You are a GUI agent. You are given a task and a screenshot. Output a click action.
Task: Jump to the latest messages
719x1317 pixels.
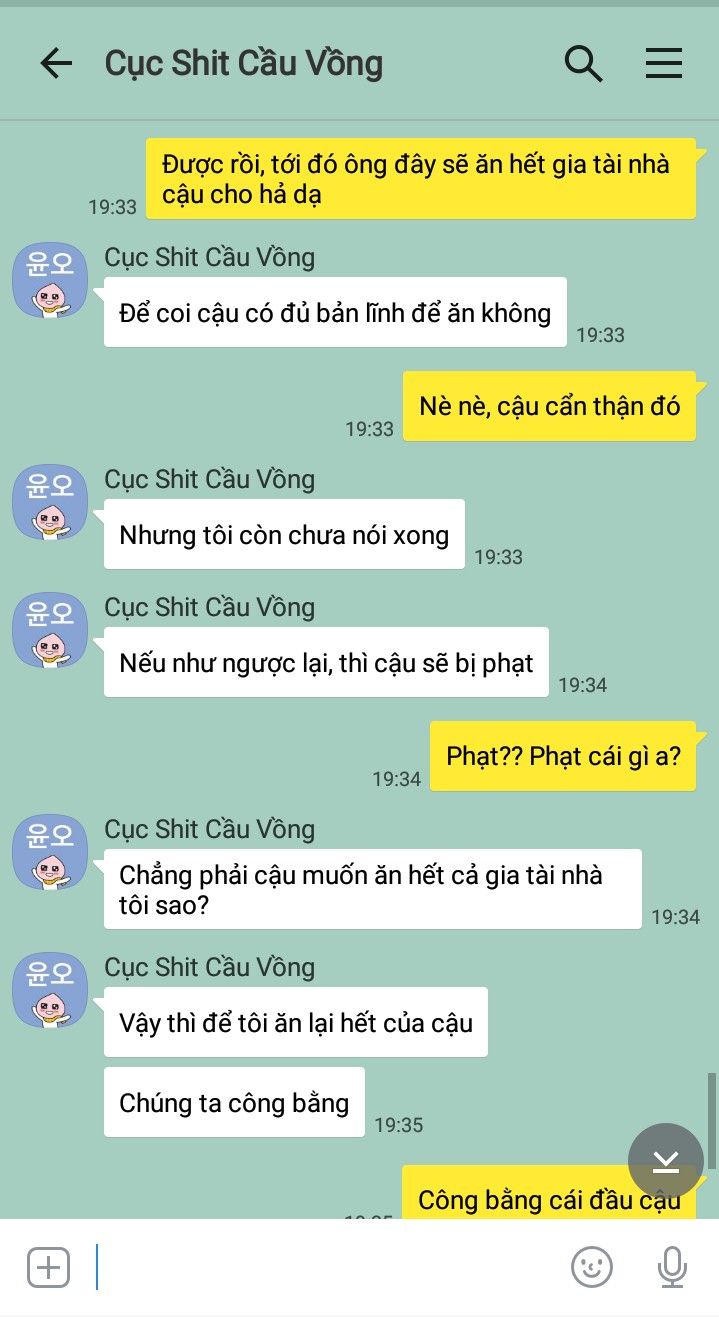[666, 1161]
